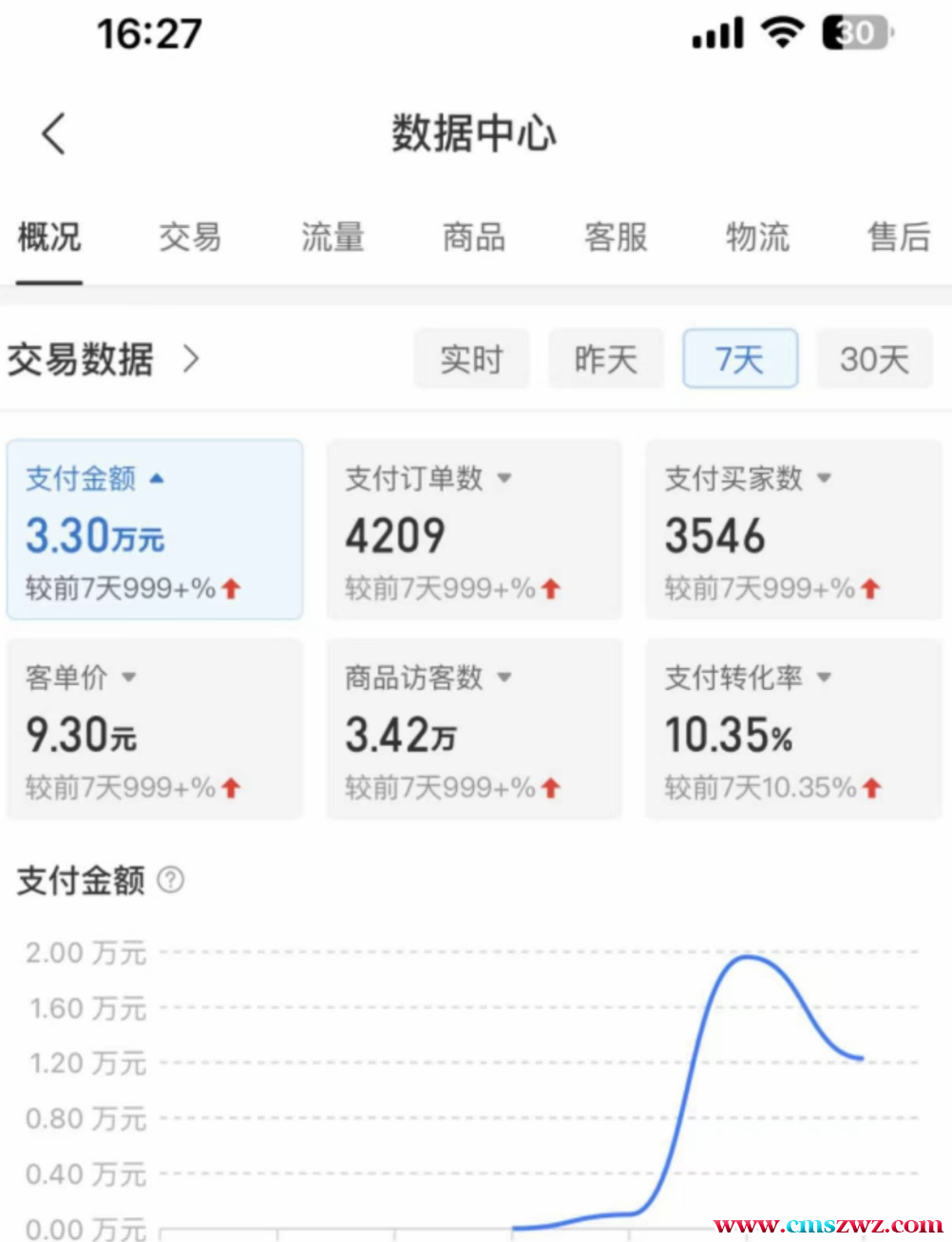Switch to the 交易 tab

point(190,238)
